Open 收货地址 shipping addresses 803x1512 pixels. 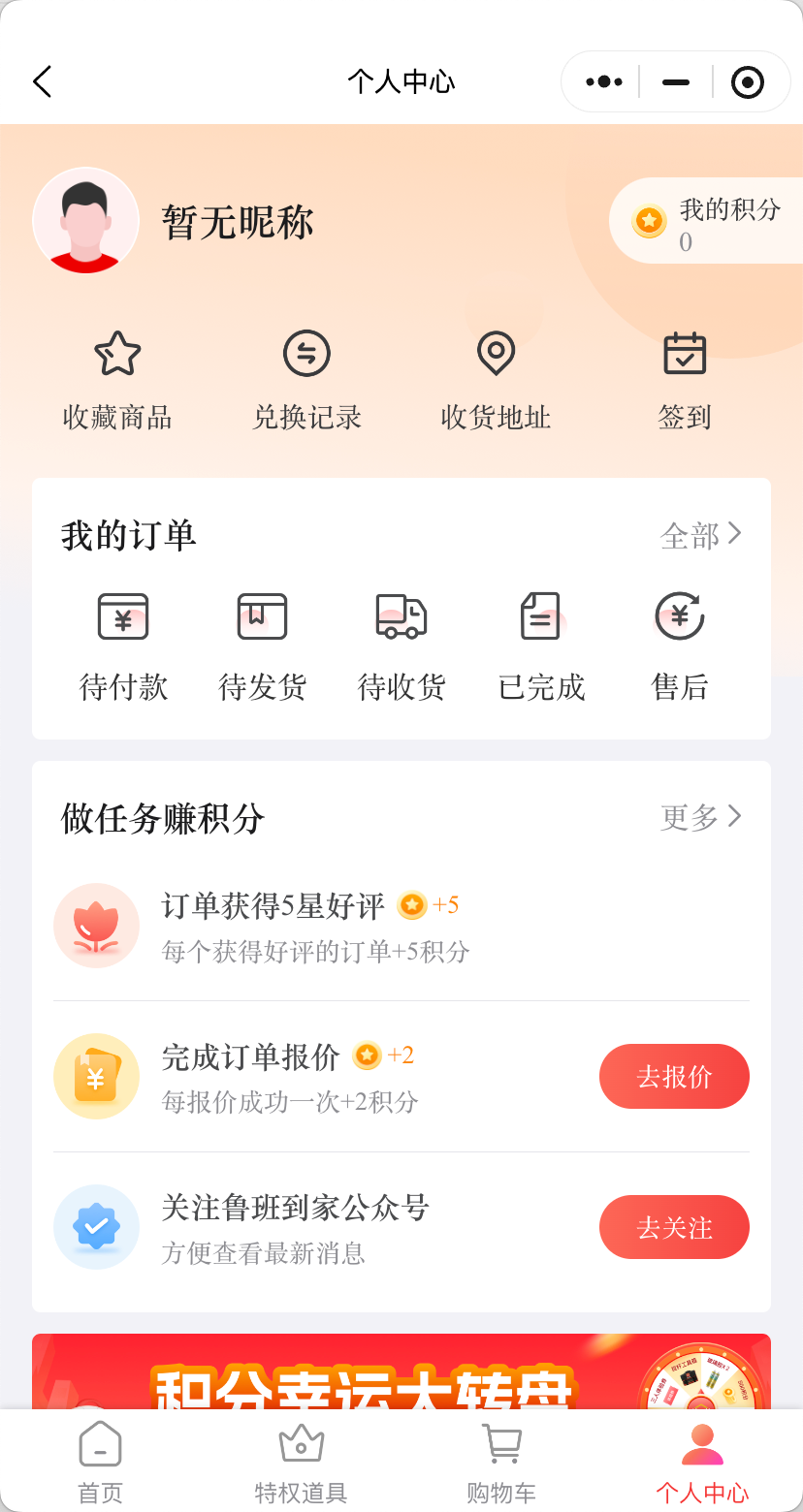coord(496,379)
